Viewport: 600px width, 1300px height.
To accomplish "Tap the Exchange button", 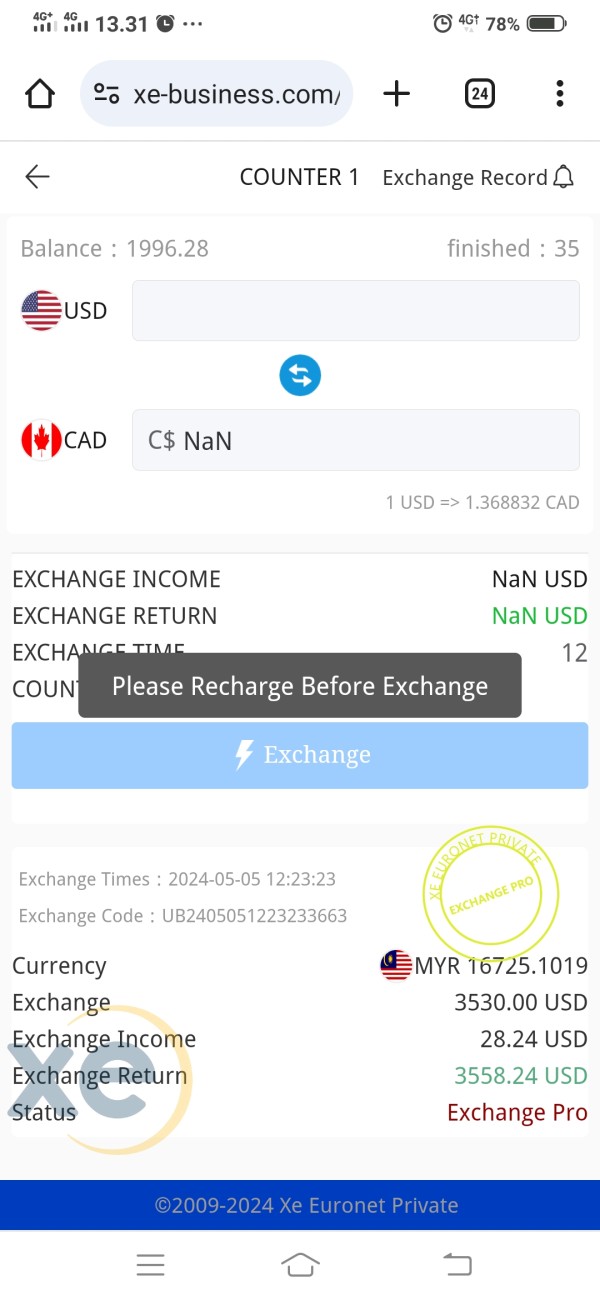I will [300, 755].
